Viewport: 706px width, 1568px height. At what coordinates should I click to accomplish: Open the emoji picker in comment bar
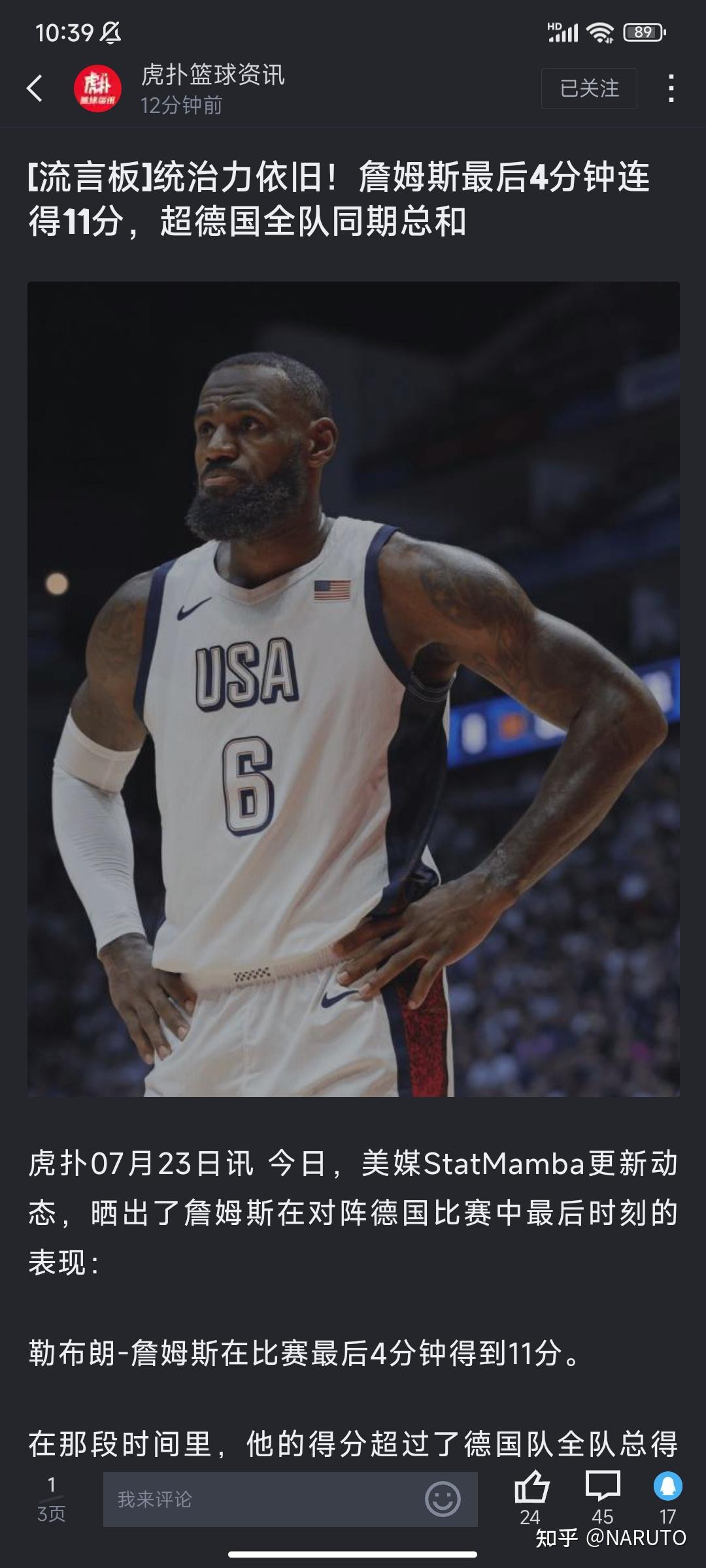coord(443,1499)
